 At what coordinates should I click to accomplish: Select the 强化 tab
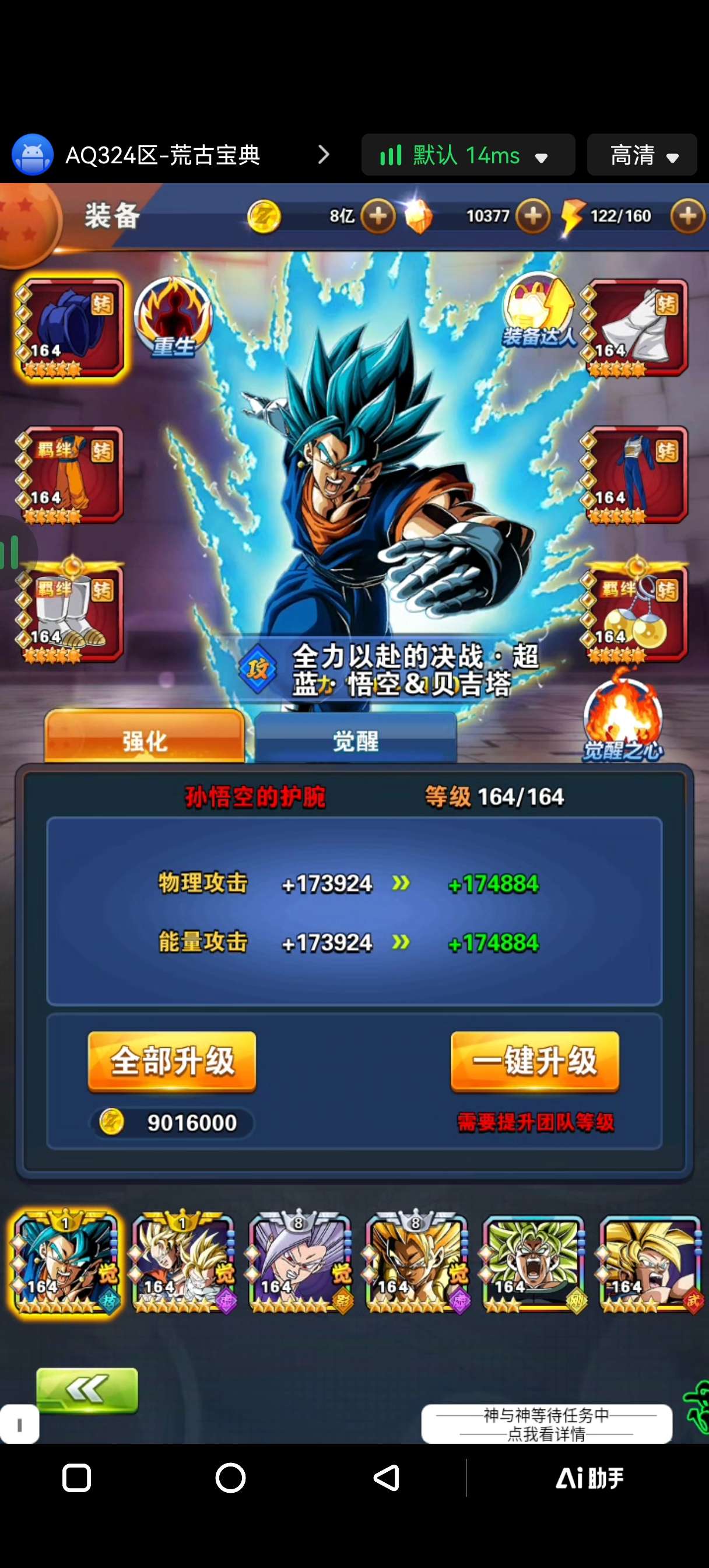pos(145,740)
